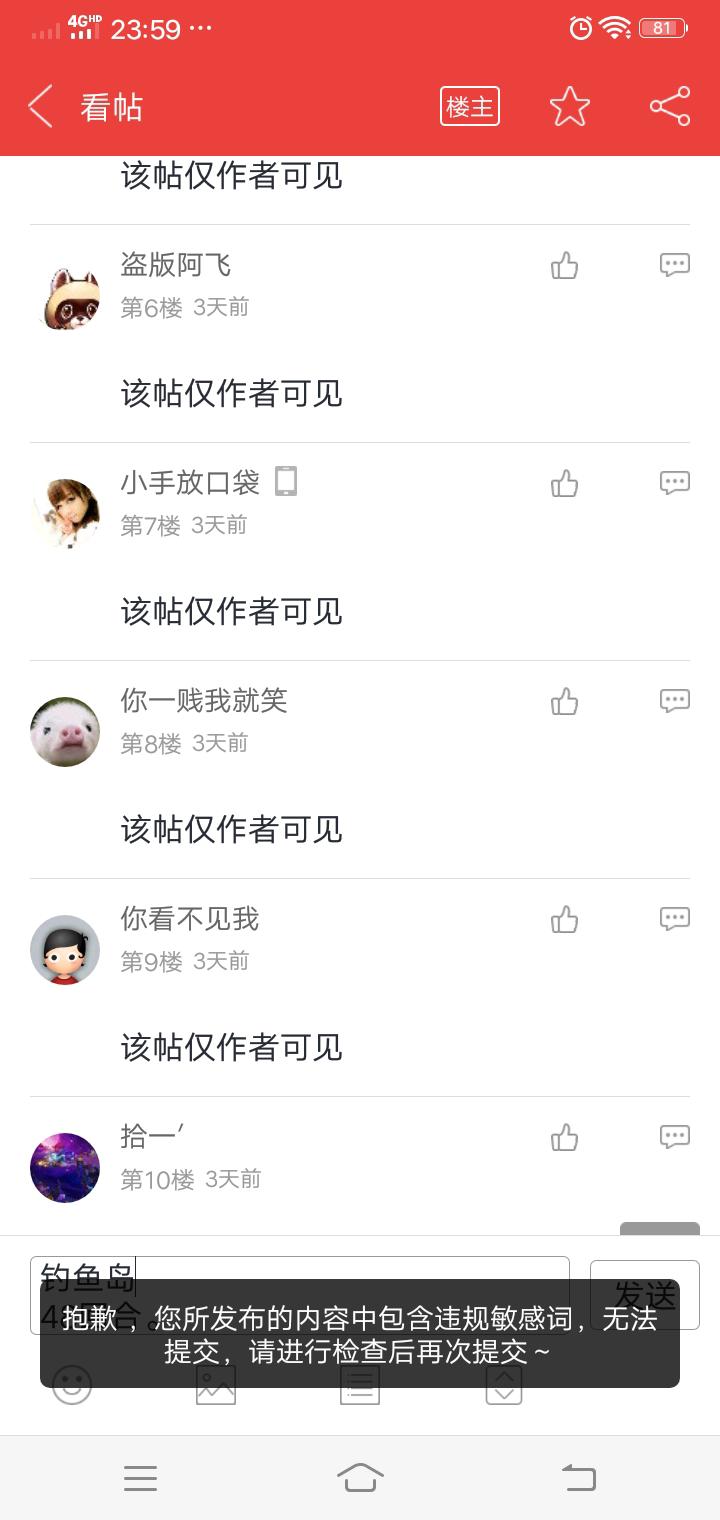The image size is (720, 1520).
Task: Go back from the 看帖 page
Action: click(x=41, y=106)
